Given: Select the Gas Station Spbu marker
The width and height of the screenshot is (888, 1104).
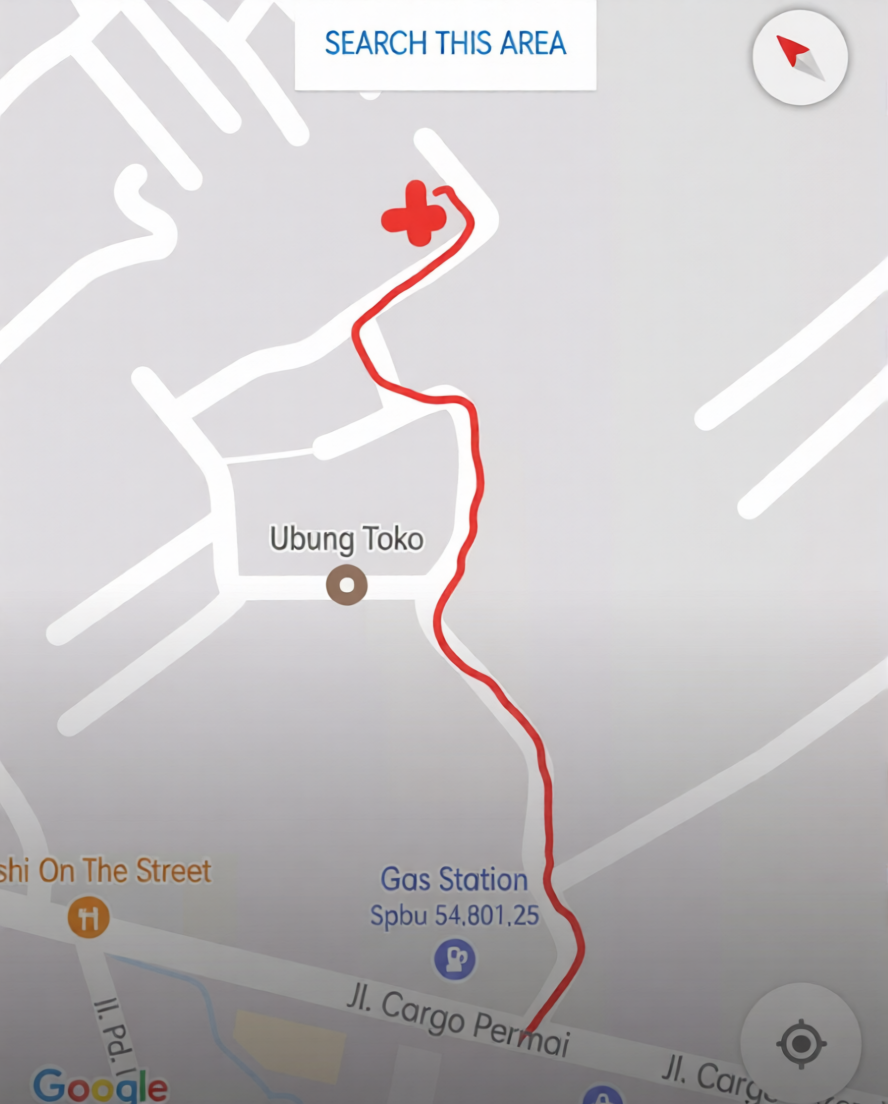Looking at the screenshot, I should (x=454, y=960).
